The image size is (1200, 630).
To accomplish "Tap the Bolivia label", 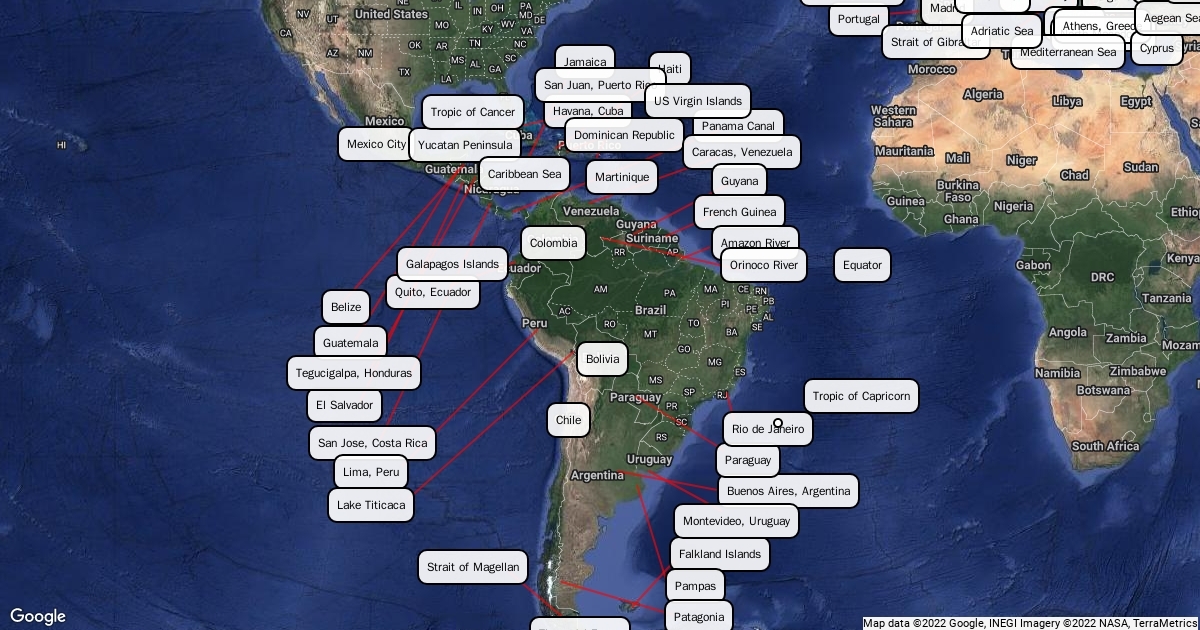I will tap(602, 359).
